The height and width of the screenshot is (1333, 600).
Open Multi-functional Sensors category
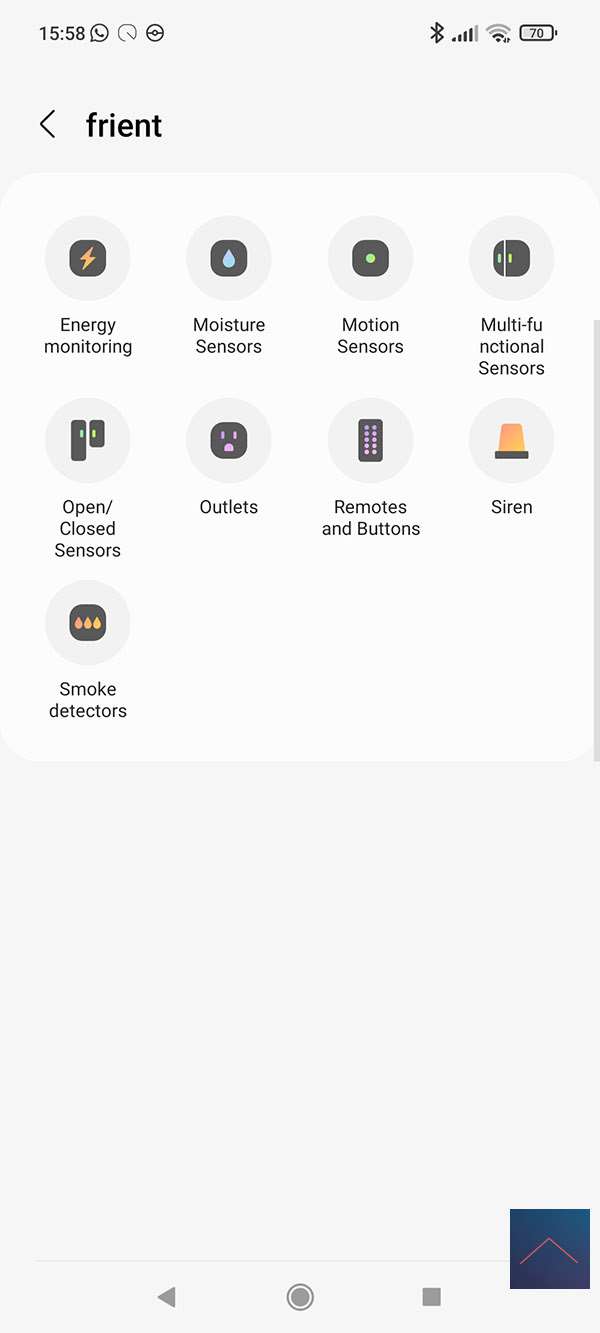[511, 259]
